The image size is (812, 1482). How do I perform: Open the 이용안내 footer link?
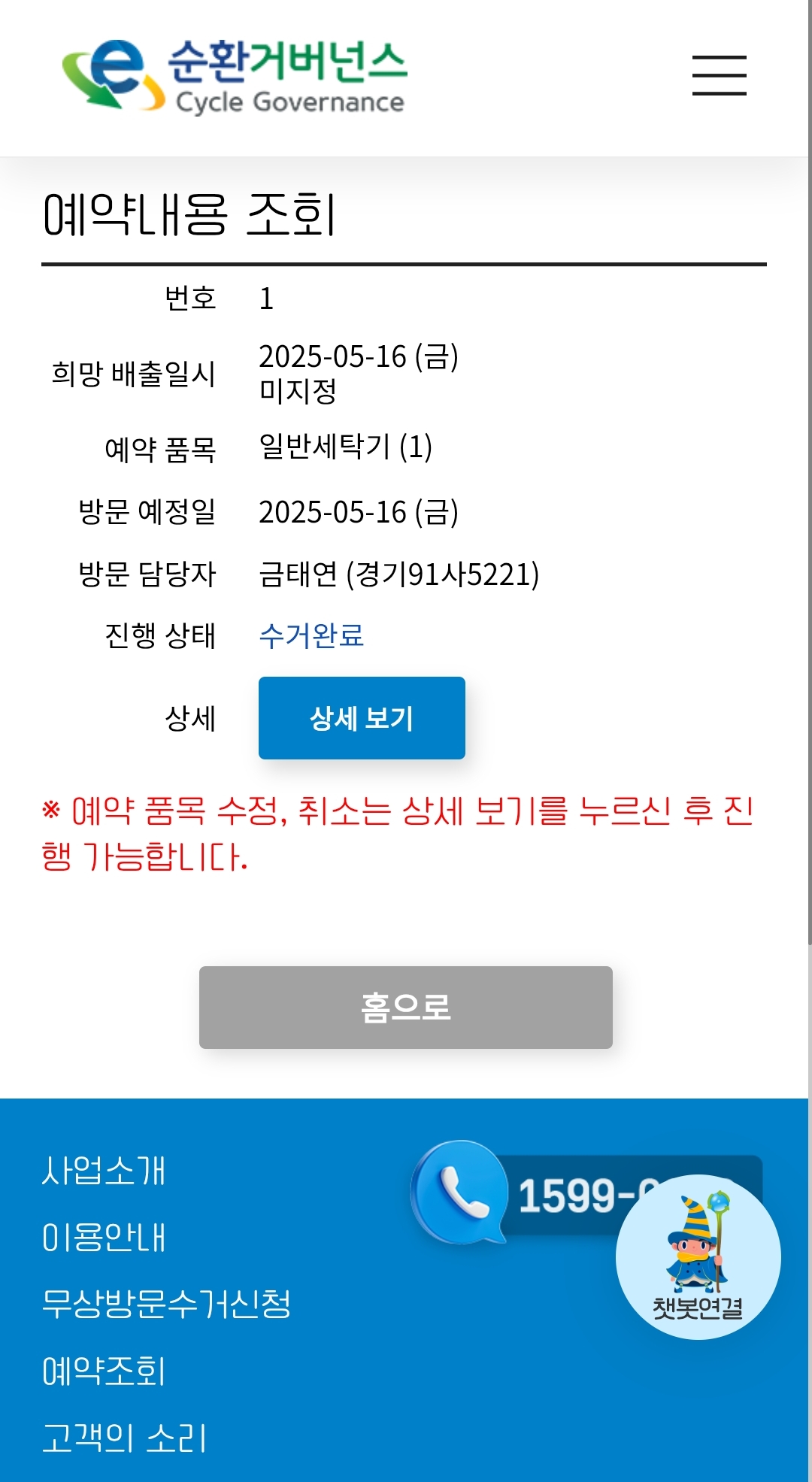click(x=104, y=1238)
